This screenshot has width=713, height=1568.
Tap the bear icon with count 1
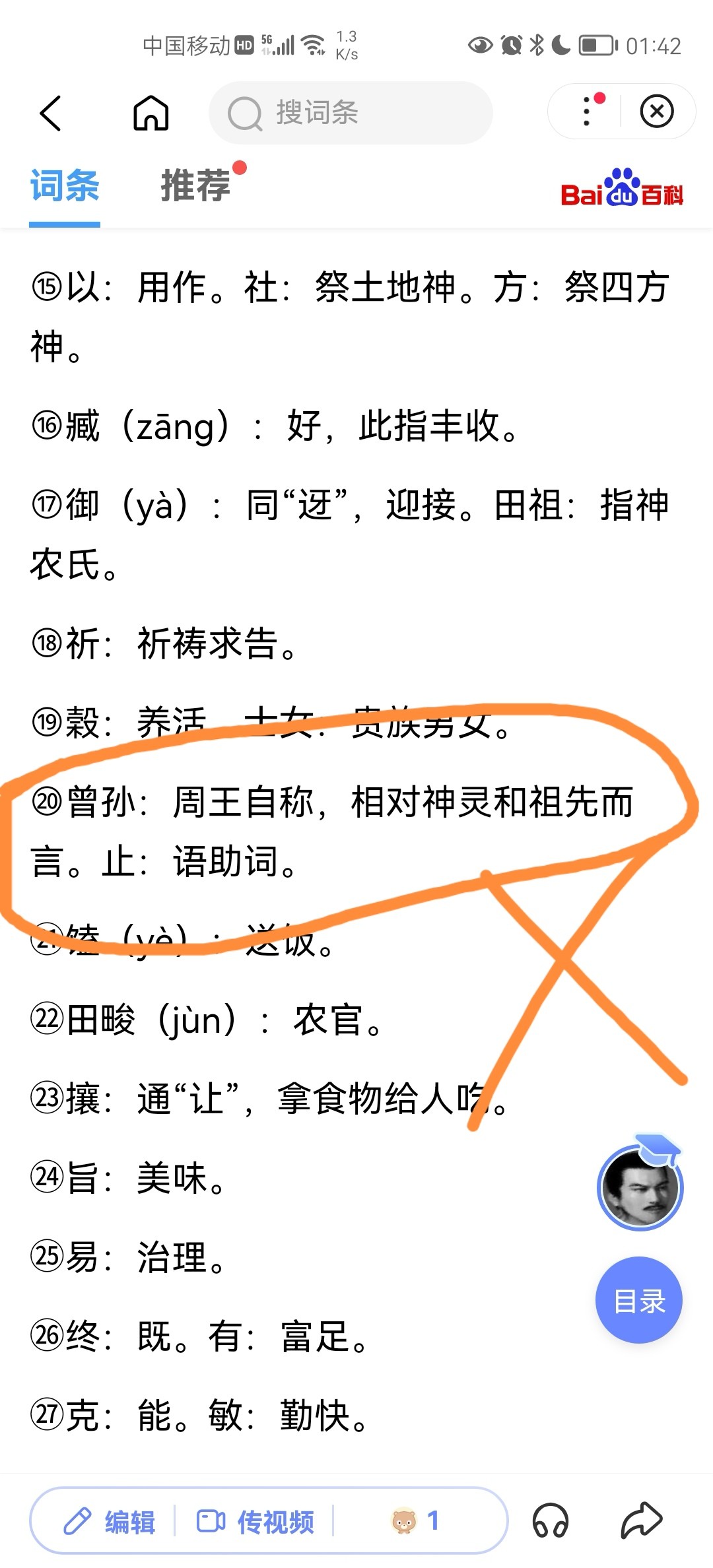415,1521
